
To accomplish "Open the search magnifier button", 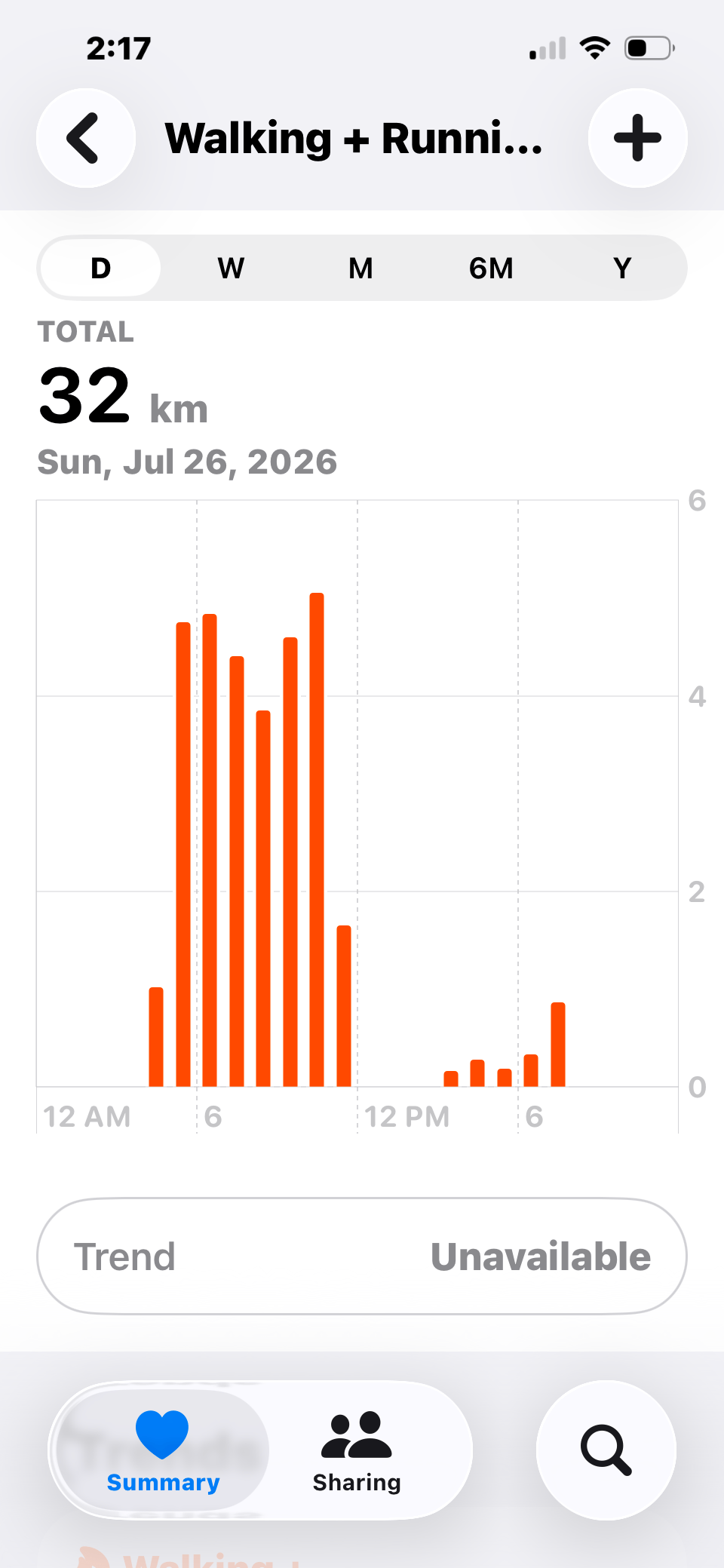I will tap(606, 1450).
